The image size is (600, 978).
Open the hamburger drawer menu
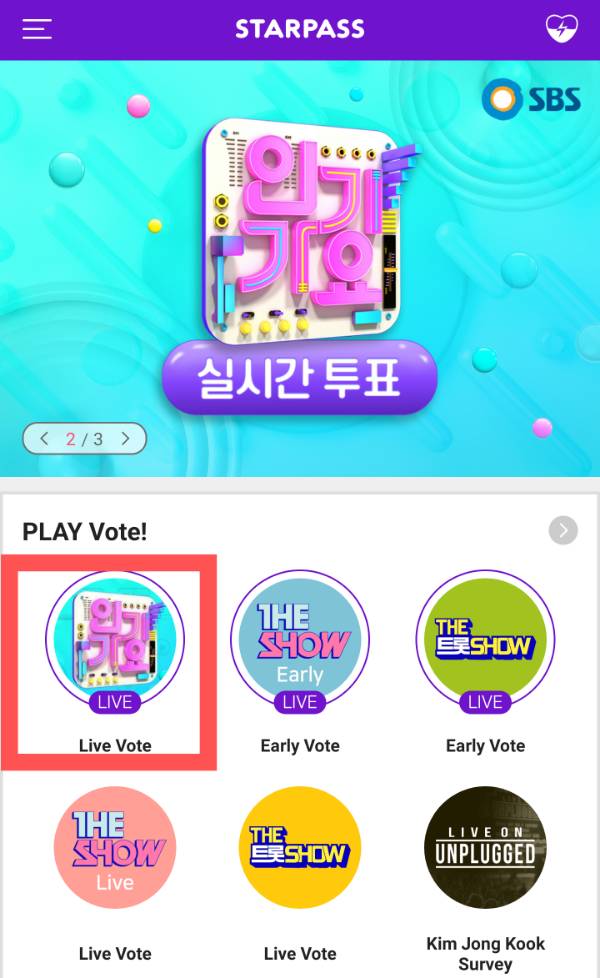(37, 29)
